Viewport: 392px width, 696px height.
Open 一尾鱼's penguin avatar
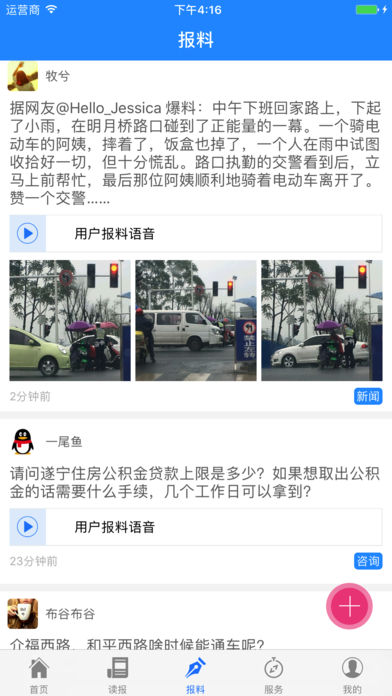pyautogui.click(x=23, y=442)
